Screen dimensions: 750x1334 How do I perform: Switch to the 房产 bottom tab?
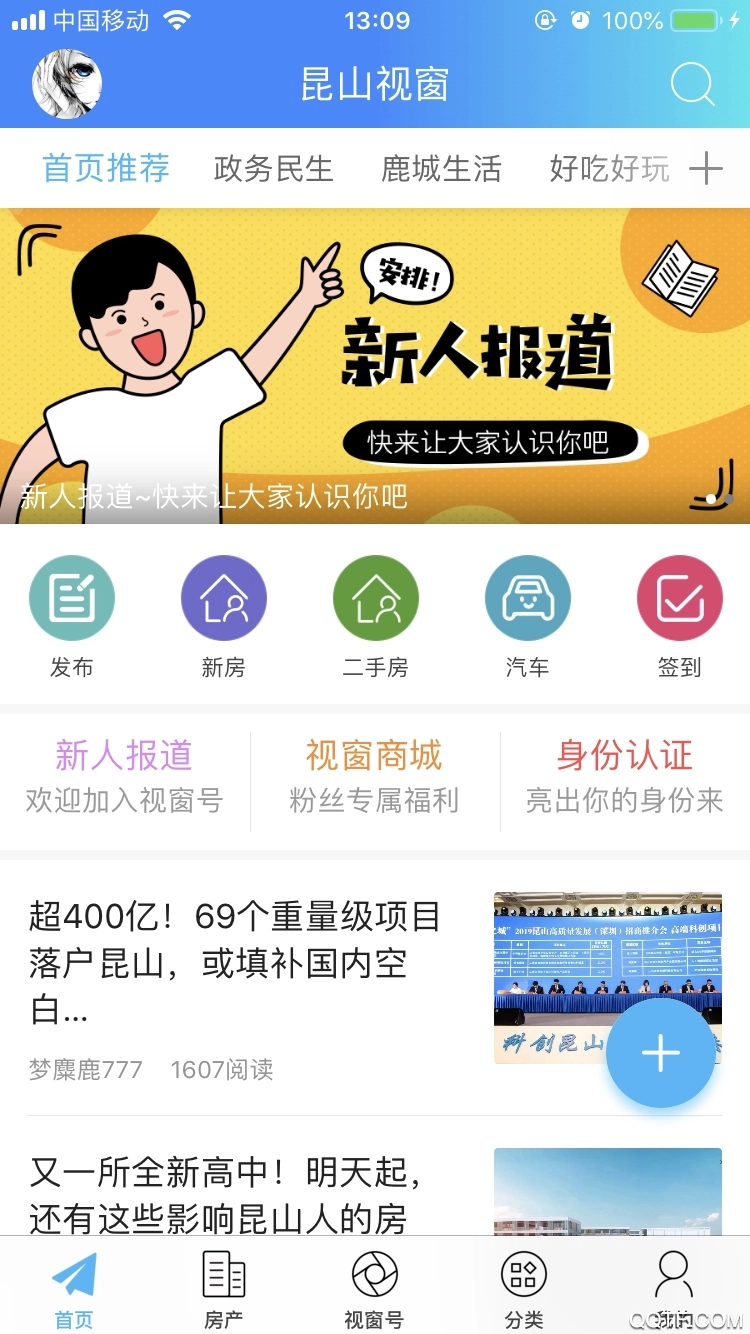224,1289
